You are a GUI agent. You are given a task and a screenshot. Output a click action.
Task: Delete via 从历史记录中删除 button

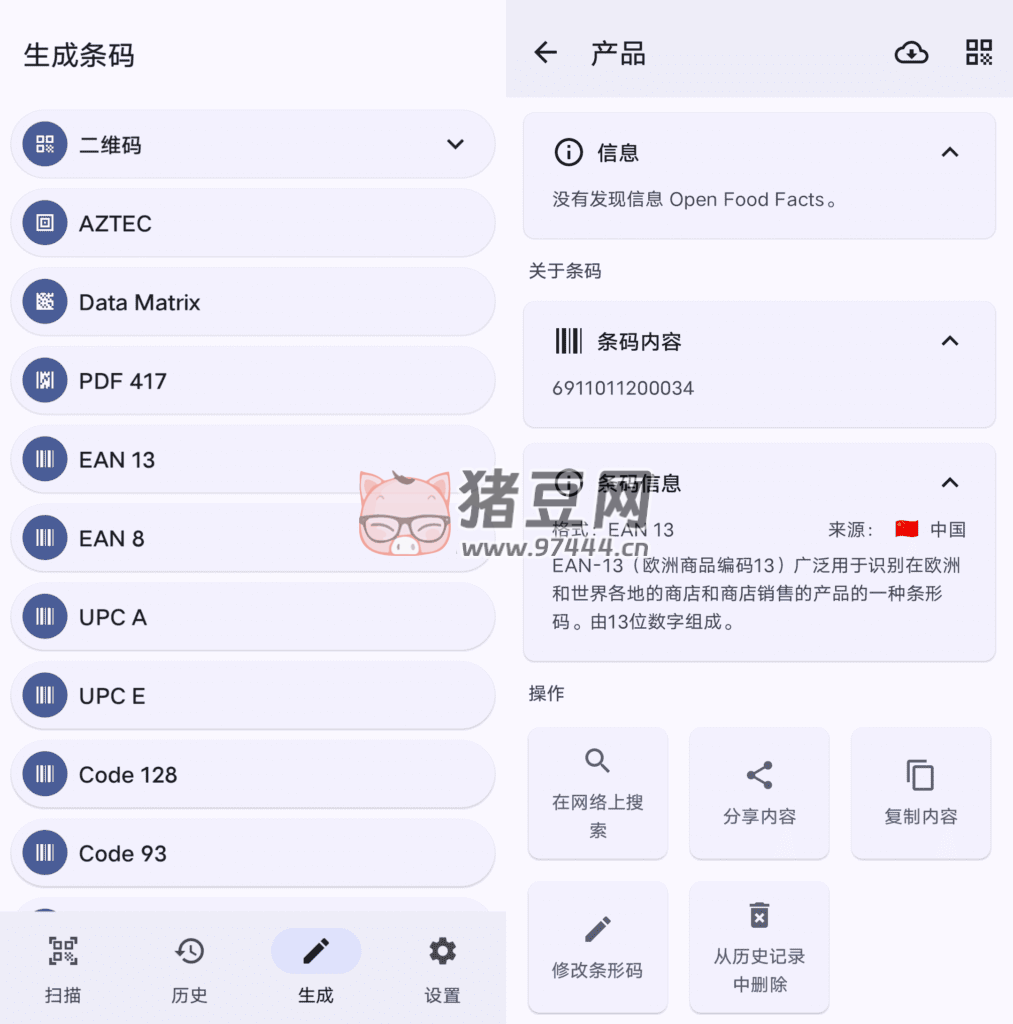pos(759,946)
